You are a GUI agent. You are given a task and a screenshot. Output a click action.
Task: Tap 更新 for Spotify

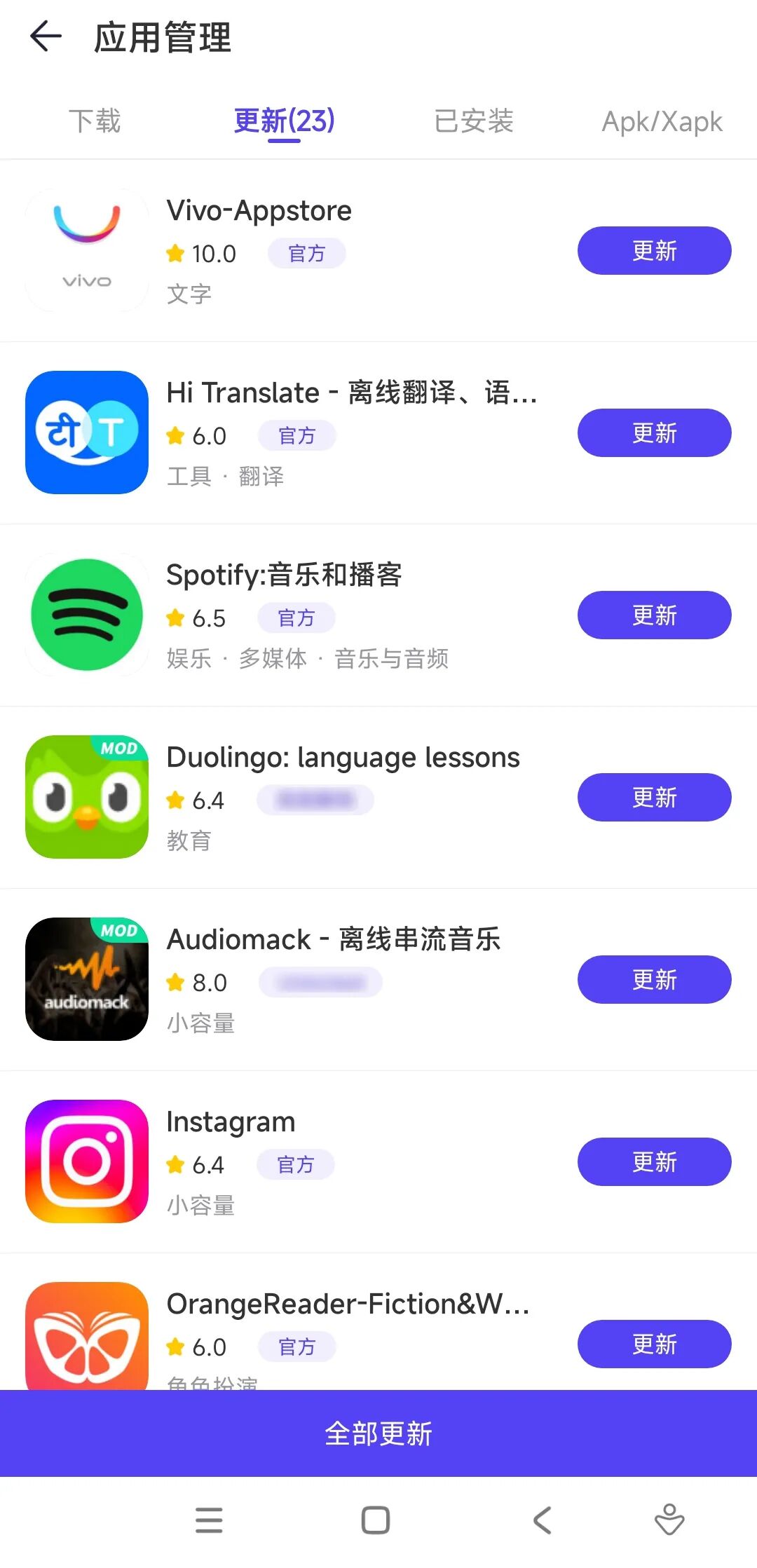(x=654, y=615)
